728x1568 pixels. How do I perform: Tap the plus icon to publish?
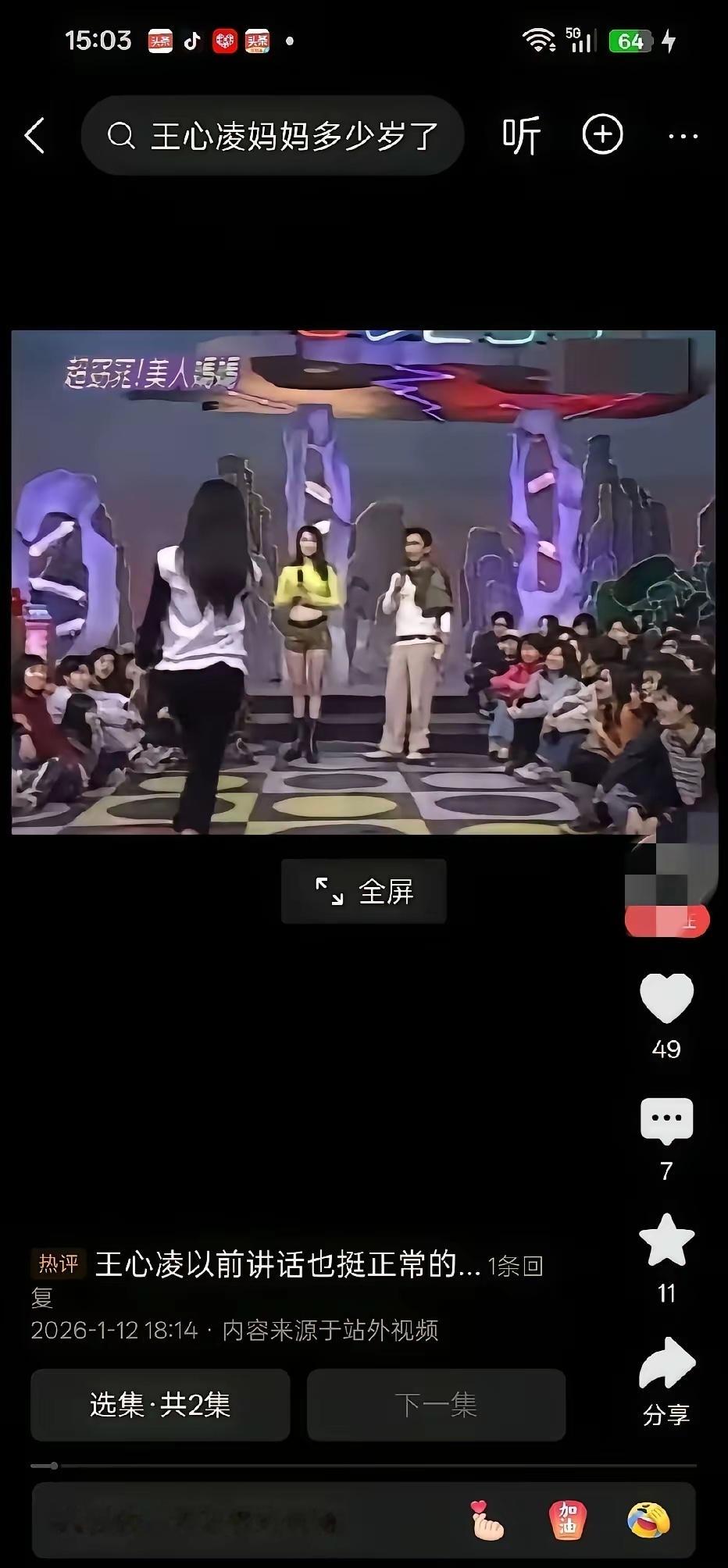tap(601, 134)
